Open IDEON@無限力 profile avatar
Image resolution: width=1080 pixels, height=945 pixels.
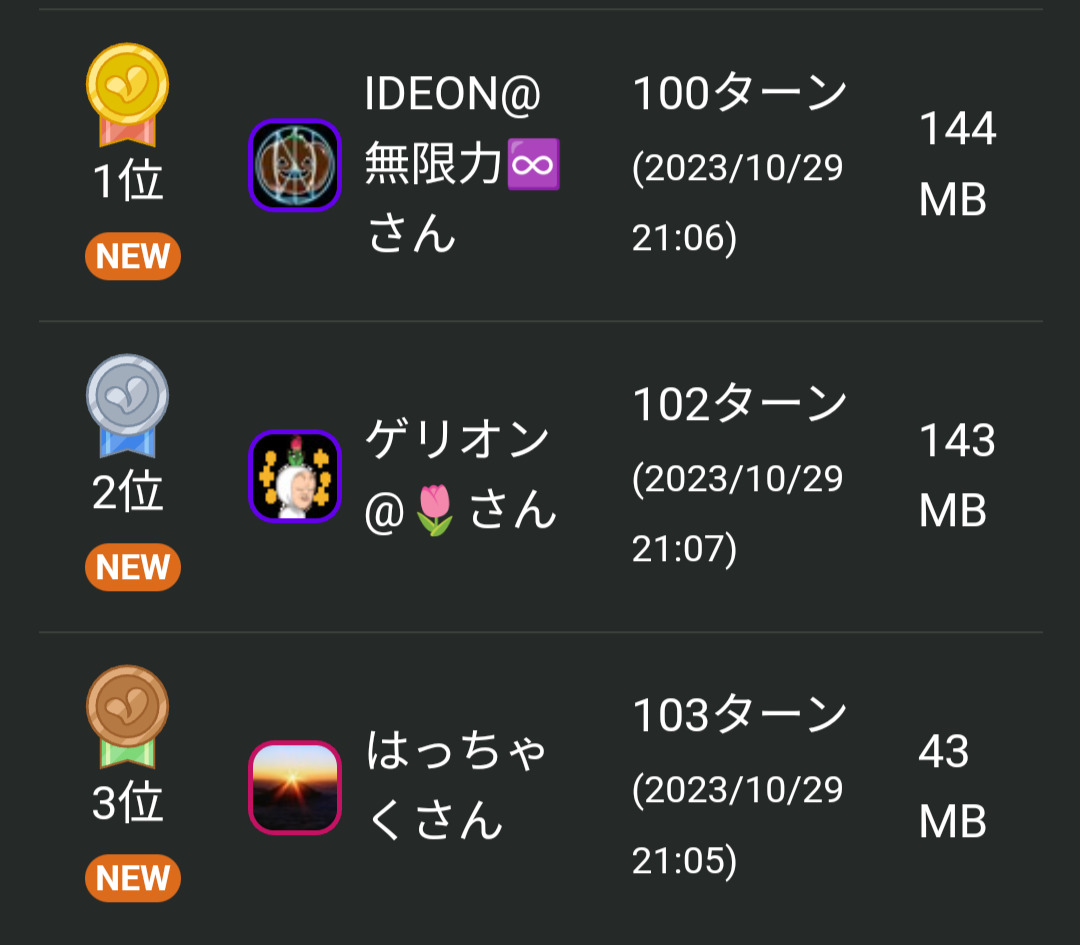pyautogui.click(x=295, y=165)
